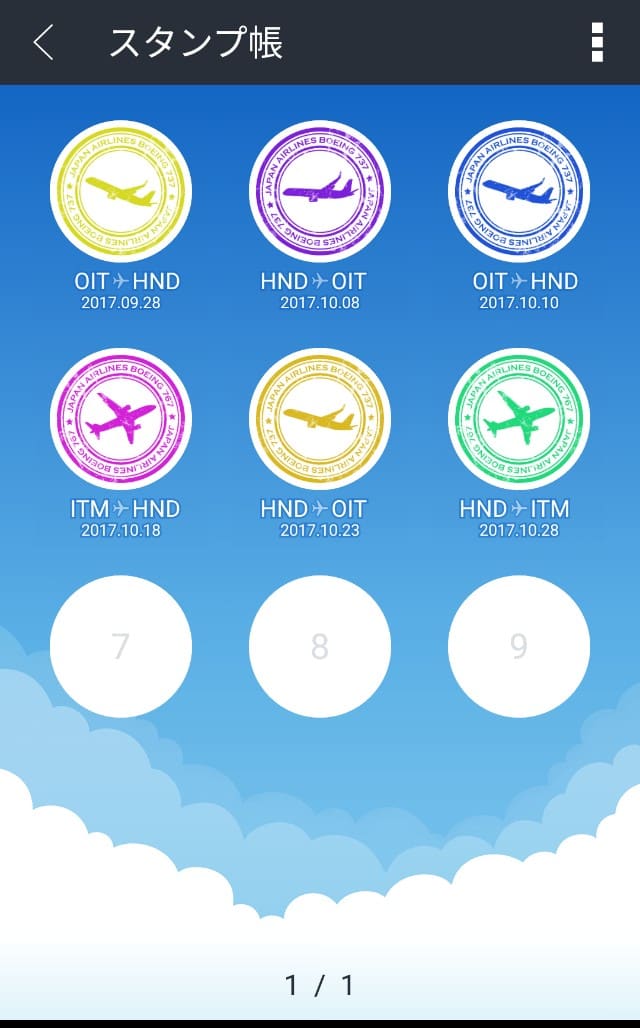View the HND to OIT stamp dated 2017.10.08
The height and width of the screenshot is (1028, 640).
pos(320,191)
